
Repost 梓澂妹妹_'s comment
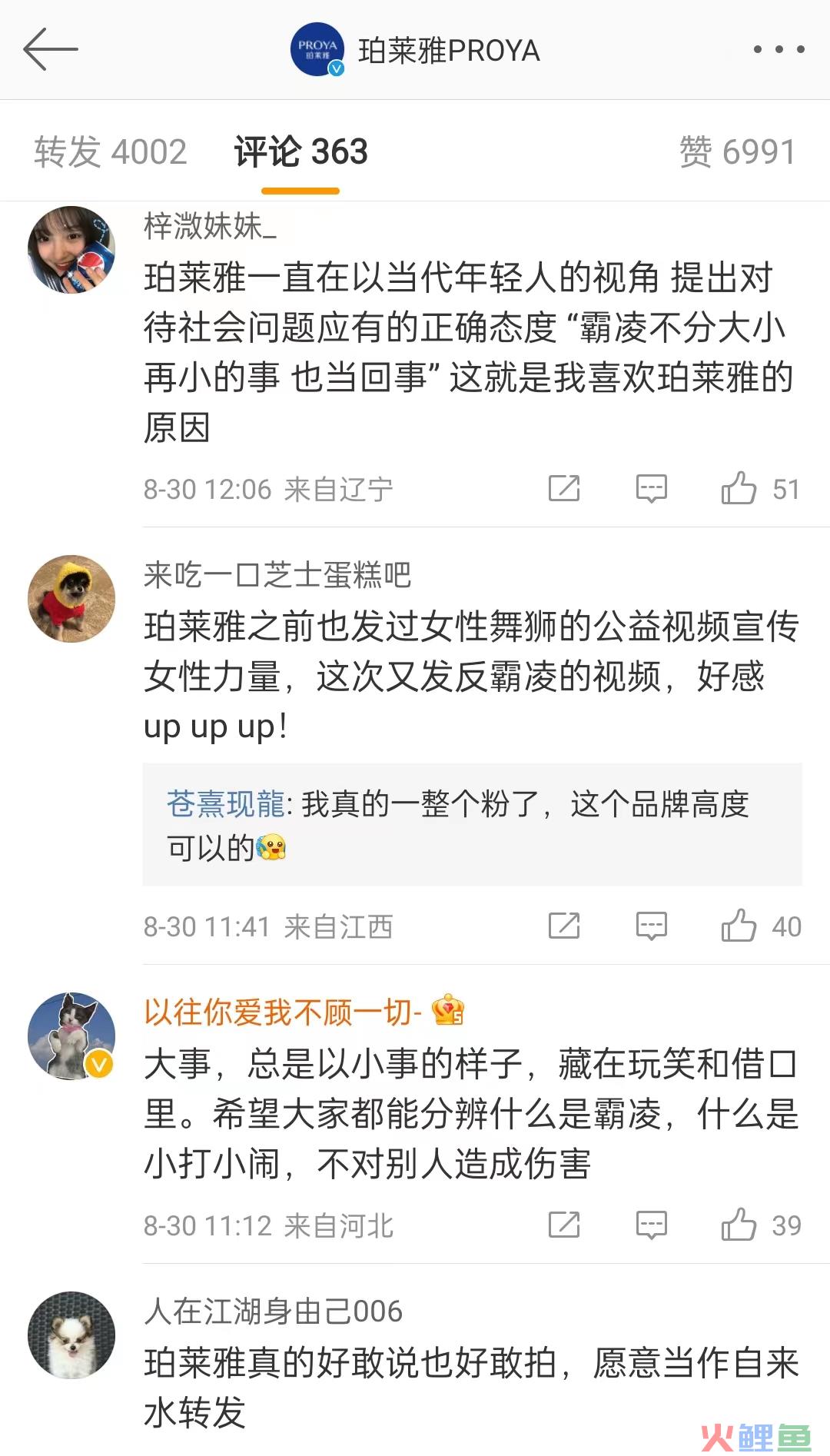click(x=564, y=488)
